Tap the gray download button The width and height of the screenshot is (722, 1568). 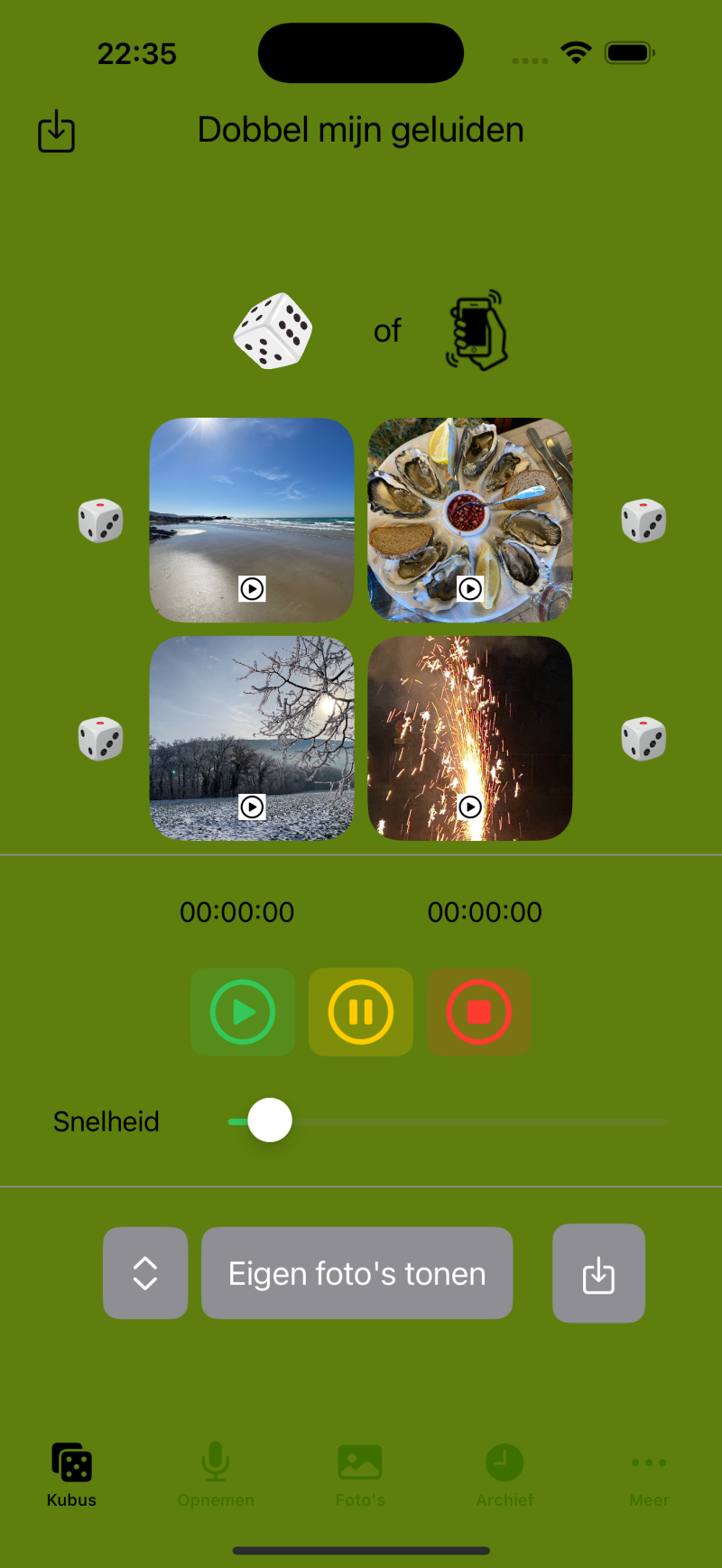click(x=598, y=1273)
